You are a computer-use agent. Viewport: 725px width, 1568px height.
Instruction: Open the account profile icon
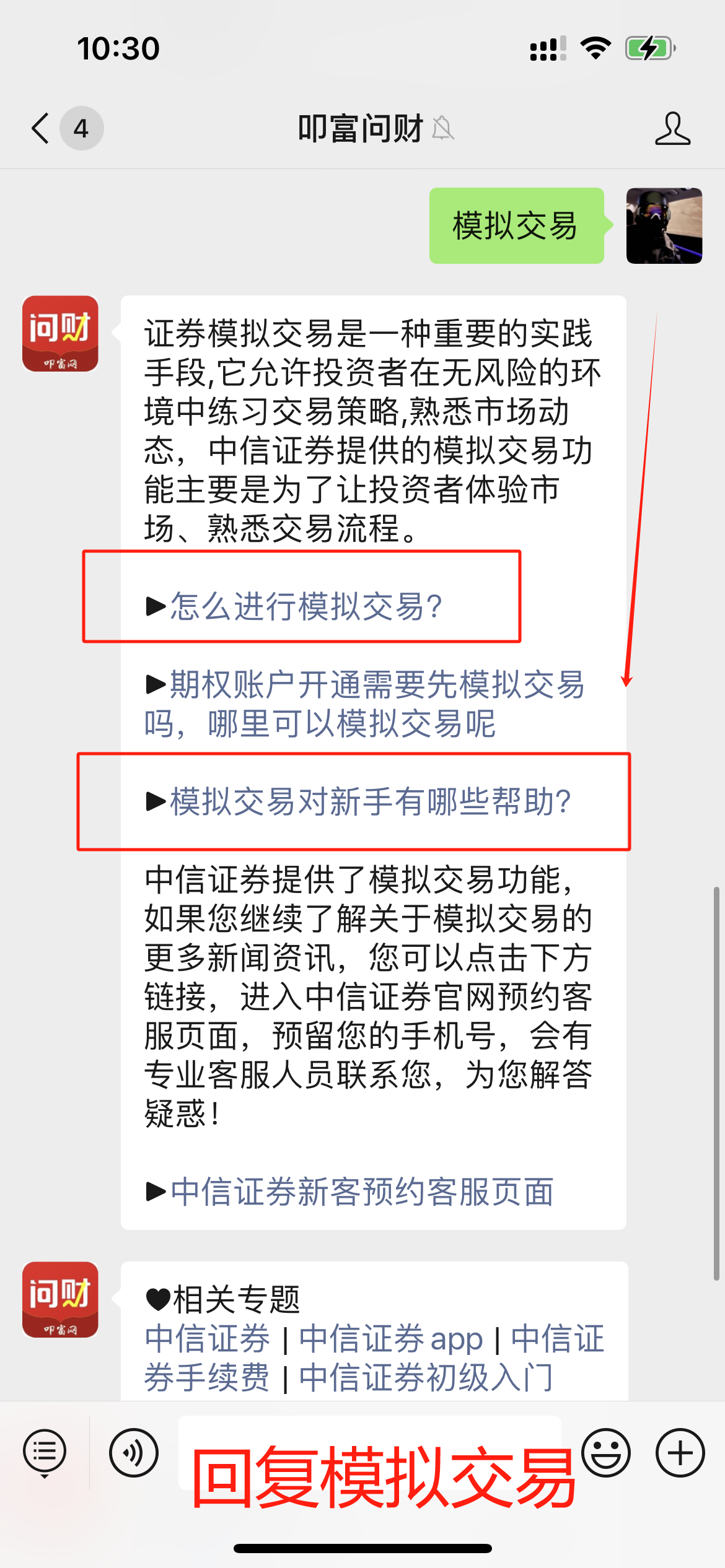click(x=672, y=129)
